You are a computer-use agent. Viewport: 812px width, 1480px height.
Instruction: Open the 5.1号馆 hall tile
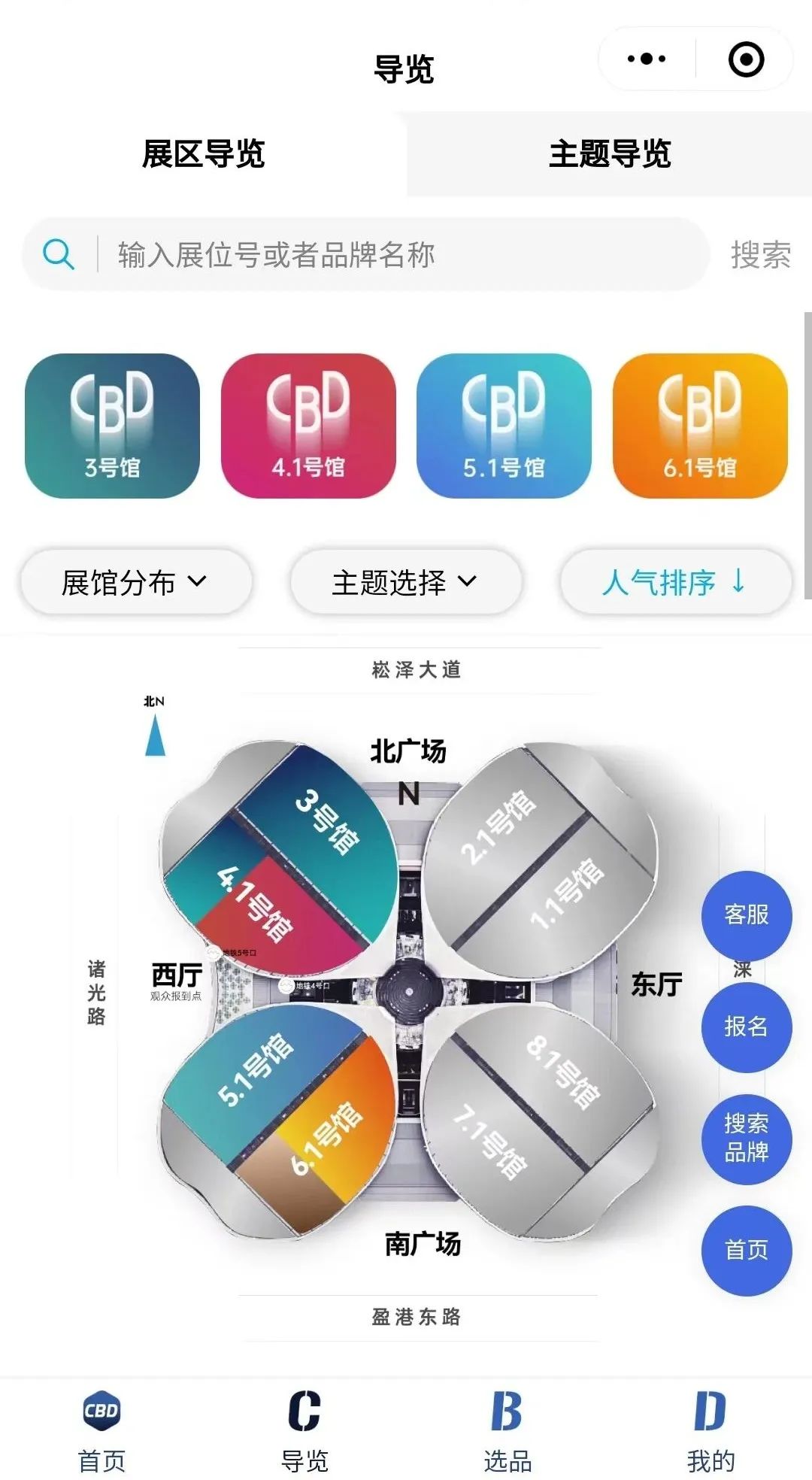[x=504, y=426]
